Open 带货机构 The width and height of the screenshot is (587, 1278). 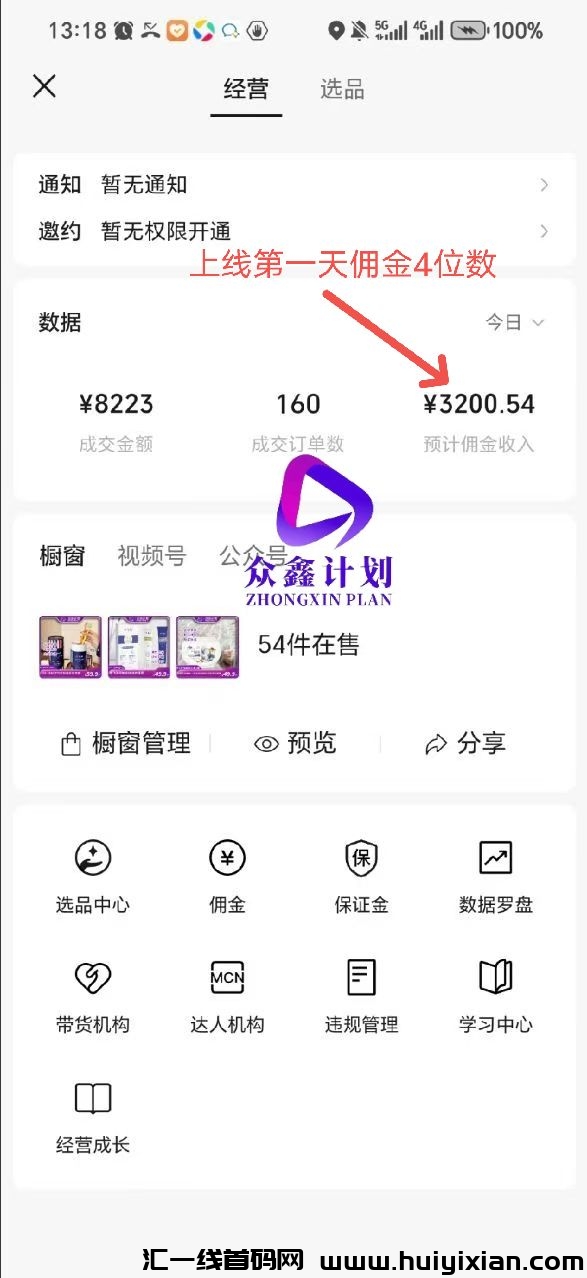tap(93, 996)
